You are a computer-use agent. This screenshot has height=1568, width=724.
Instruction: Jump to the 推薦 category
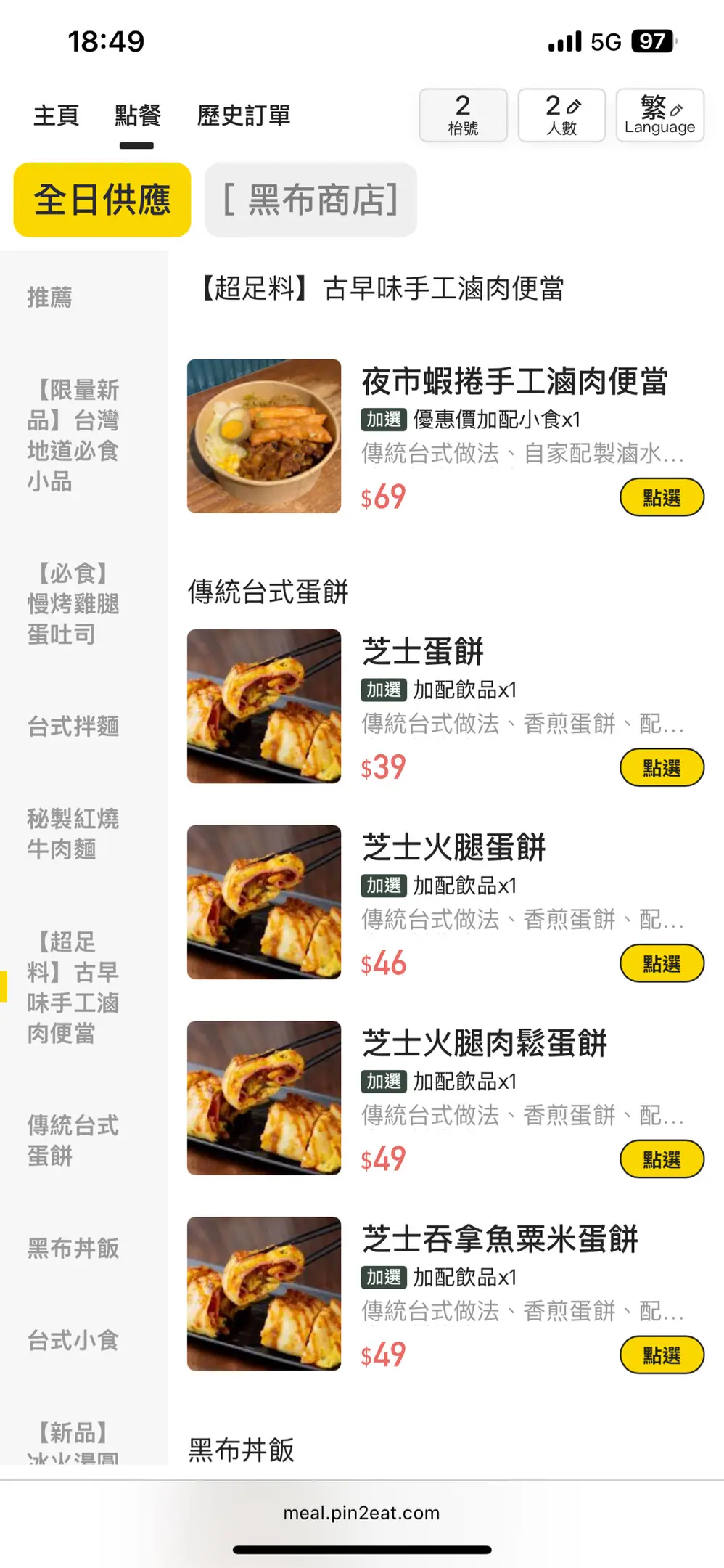click(50, 297)
